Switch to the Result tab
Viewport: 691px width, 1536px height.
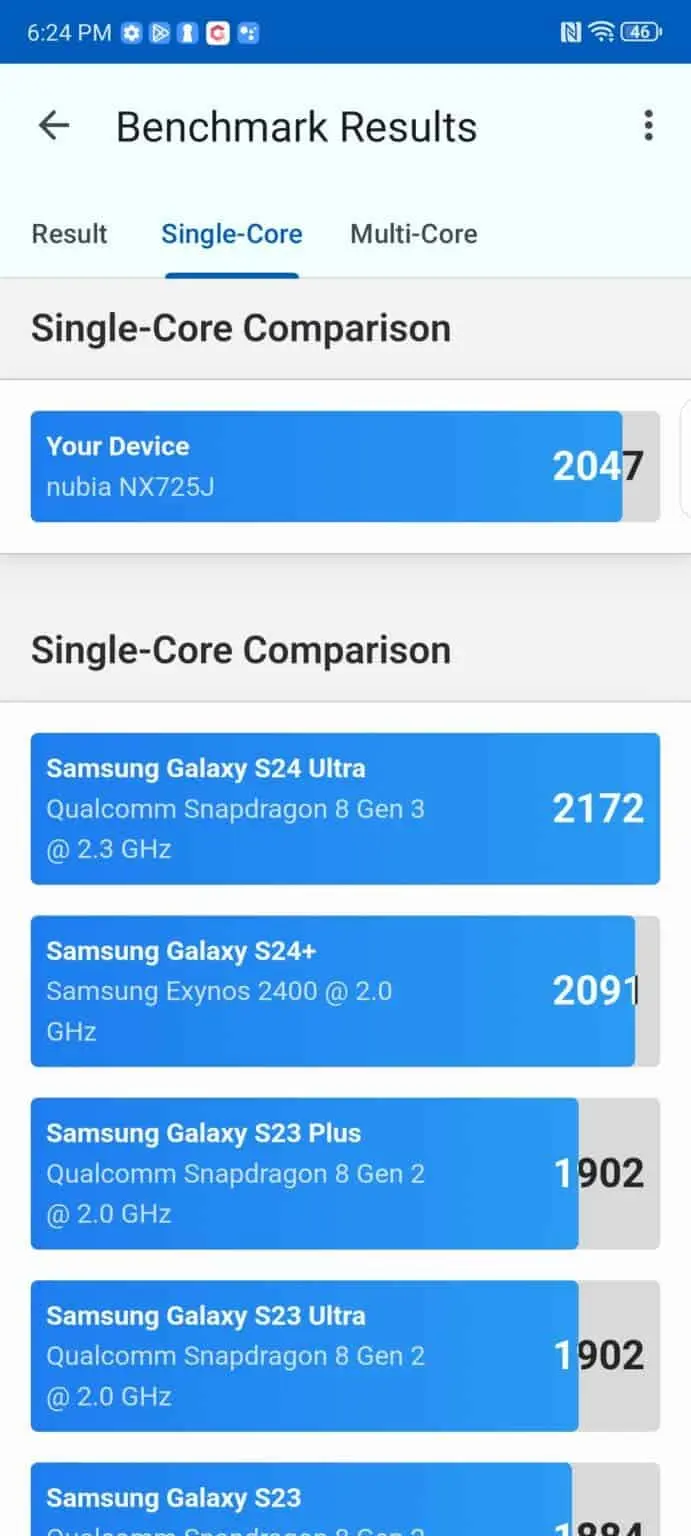pyautogui.click(x=69, y=234)
